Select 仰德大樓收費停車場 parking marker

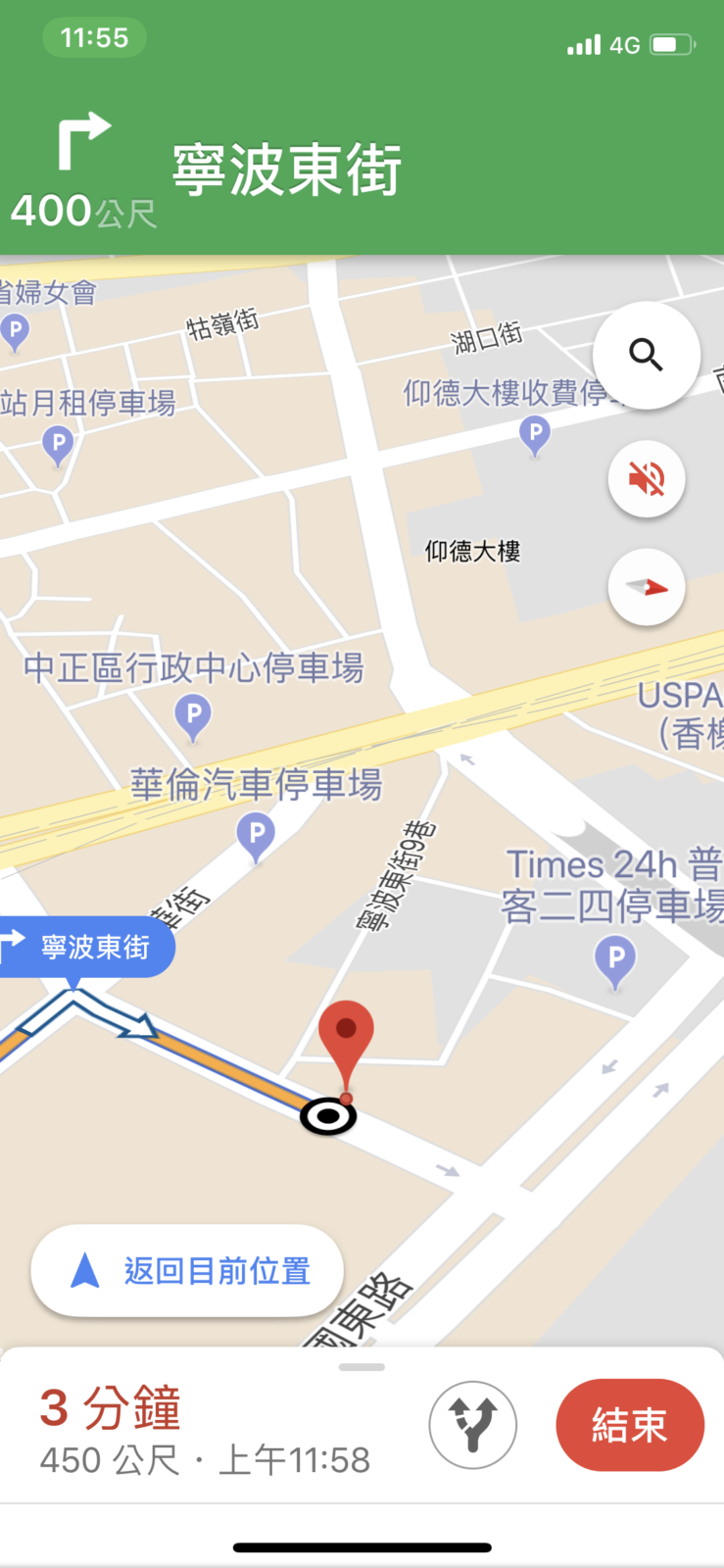(x=535, y=432)
